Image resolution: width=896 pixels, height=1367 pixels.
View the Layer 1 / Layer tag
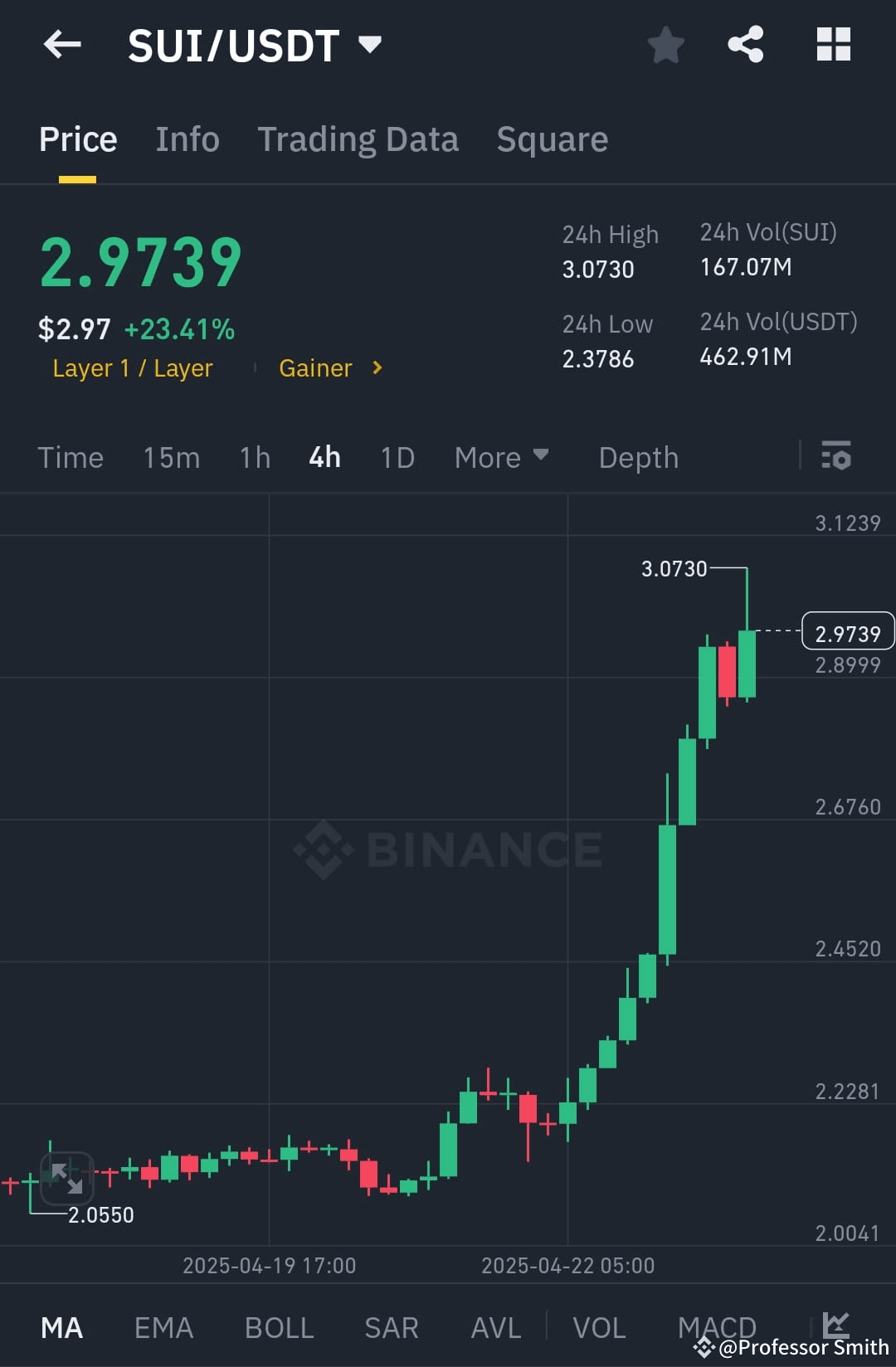[132, 367]
